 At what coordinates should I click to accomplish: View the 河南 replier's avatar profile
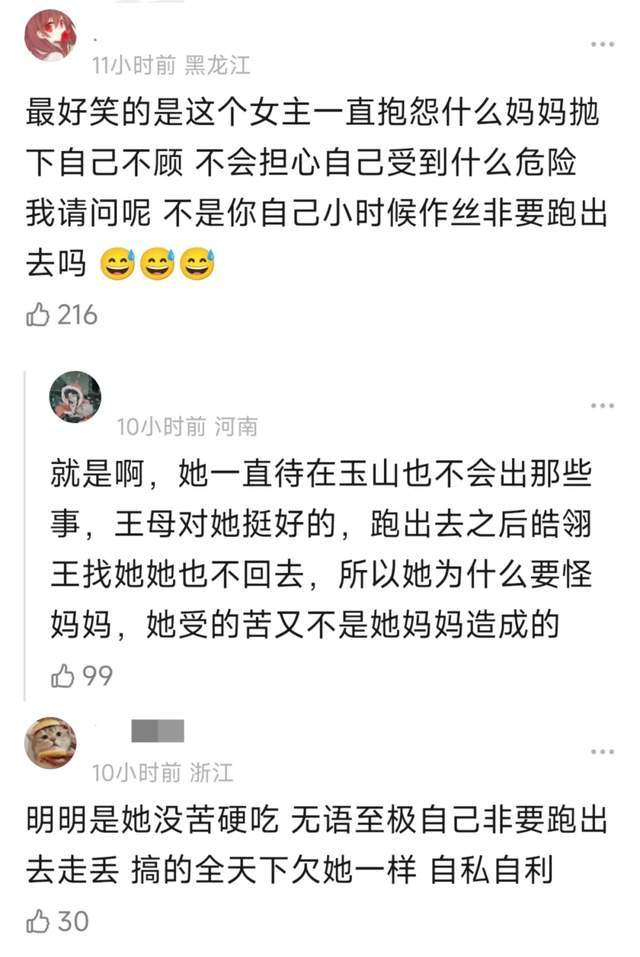(x=75, y=397)
